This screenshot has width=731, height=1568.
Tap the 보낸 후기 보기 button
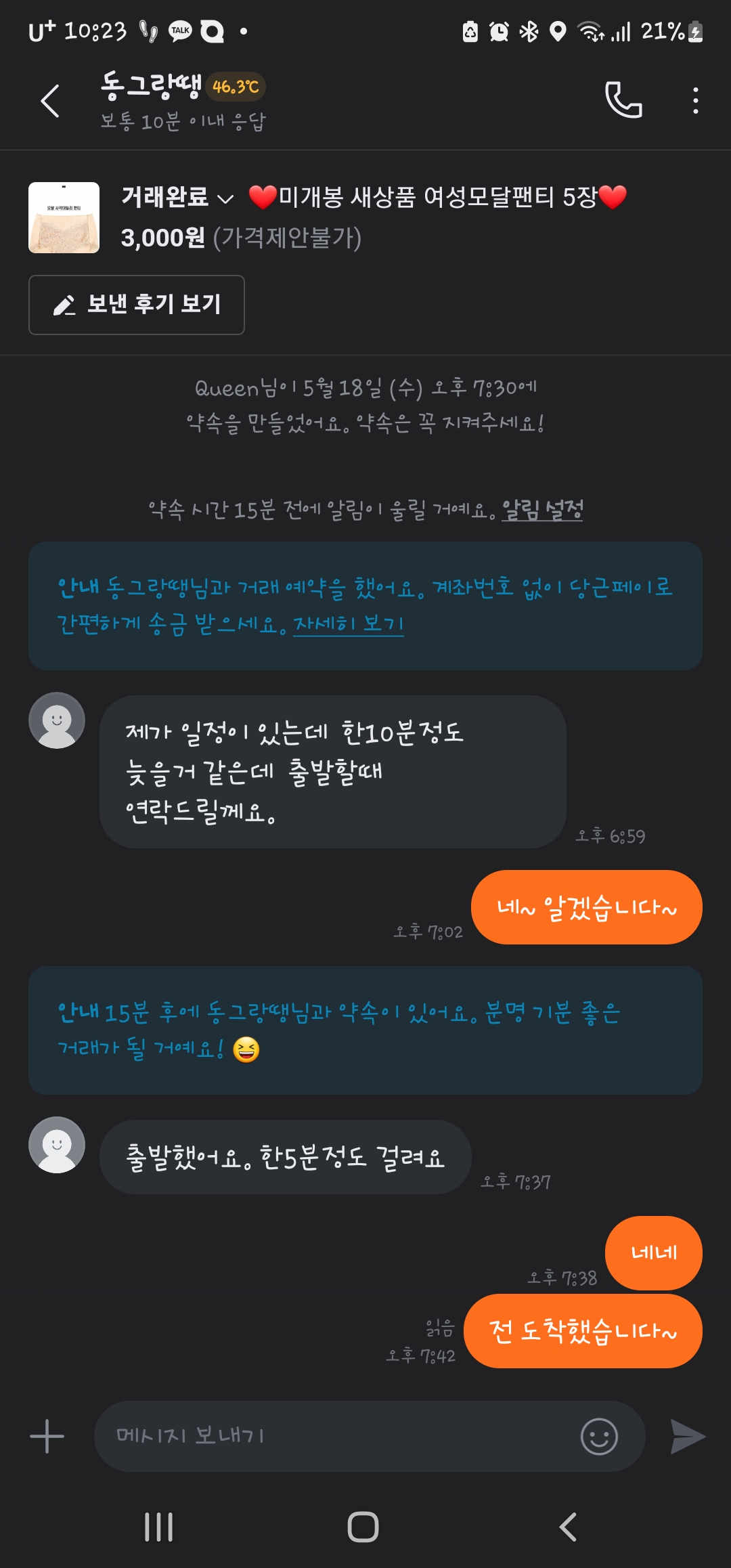137,305
